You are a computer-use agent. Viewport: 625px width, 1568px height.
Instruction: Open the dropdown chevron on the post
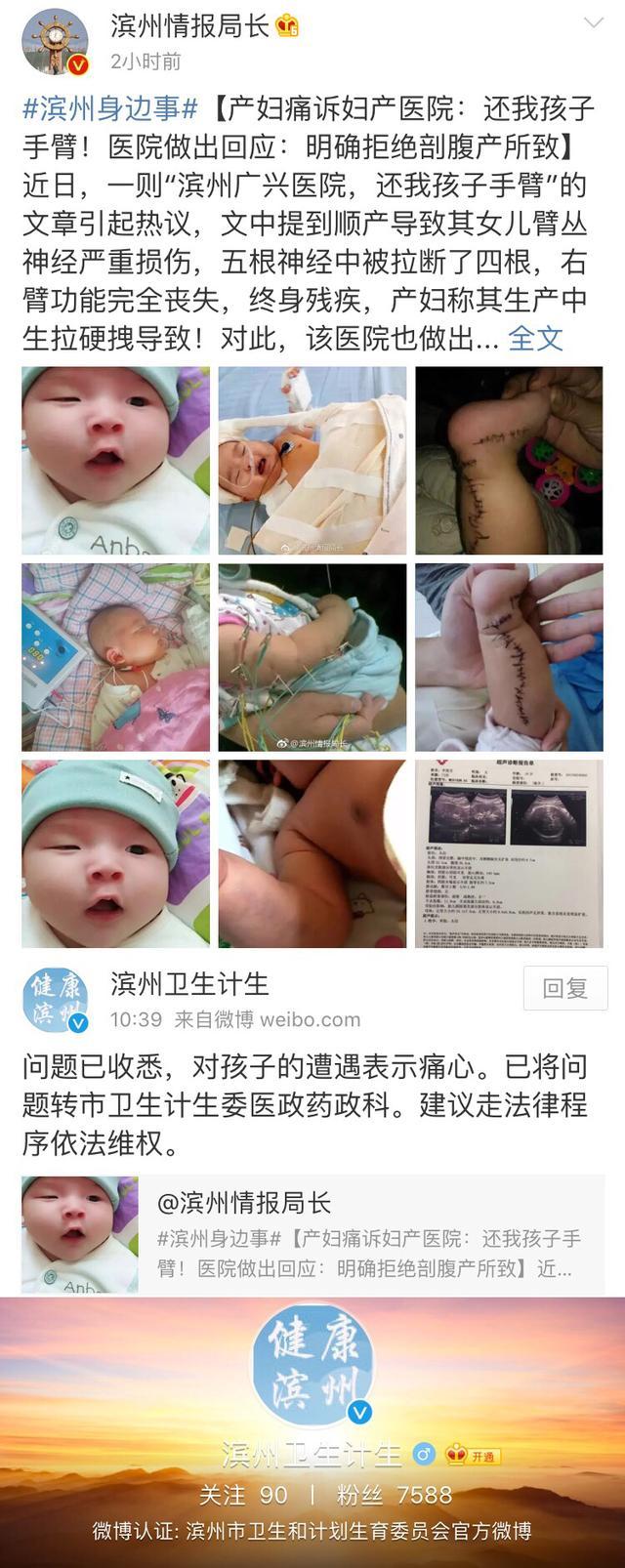(x=591, y=25)
